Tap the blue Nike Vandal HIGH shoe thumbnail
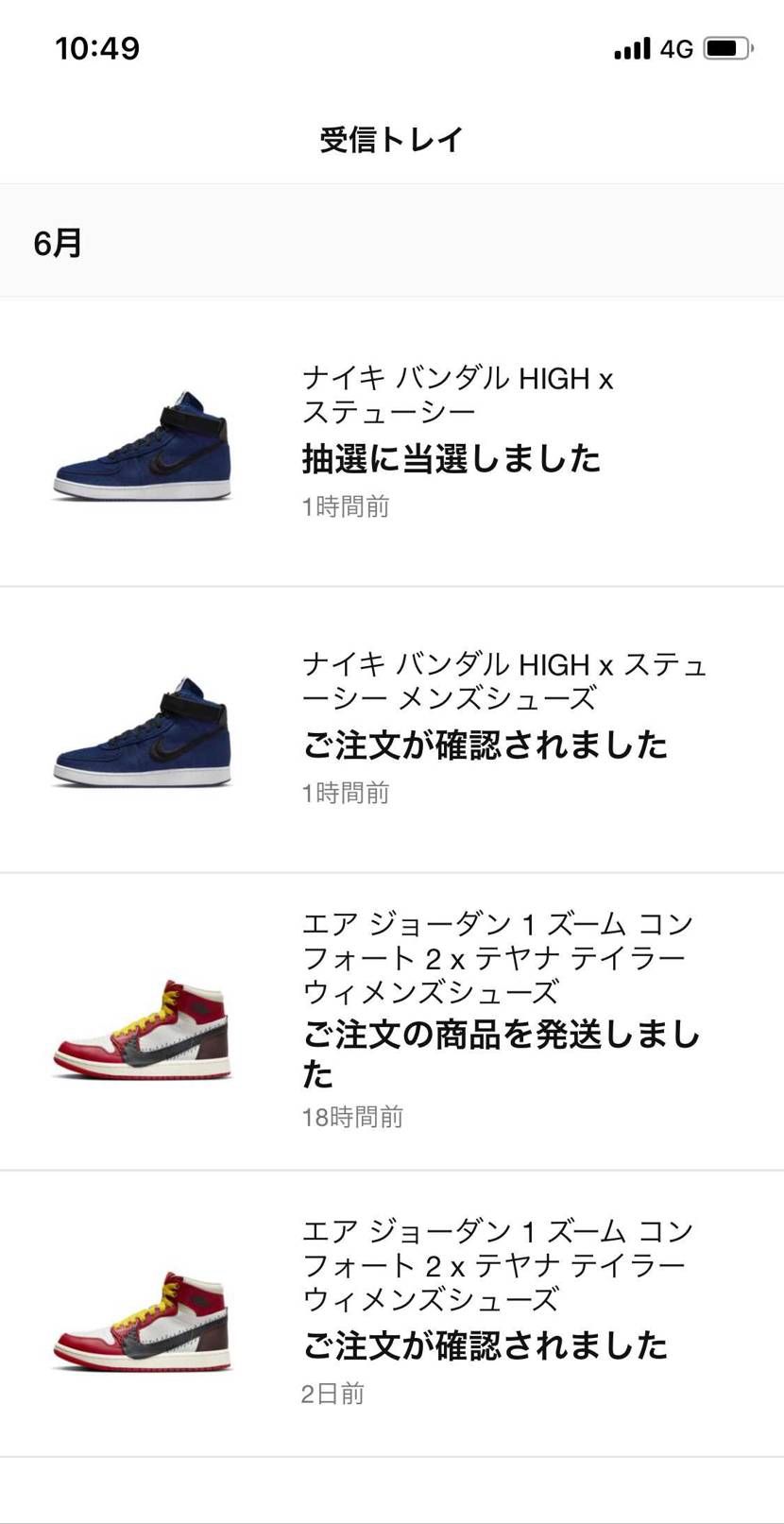Image resolution: width=784 pixels, height=1524 pixels. coord(142,439)
